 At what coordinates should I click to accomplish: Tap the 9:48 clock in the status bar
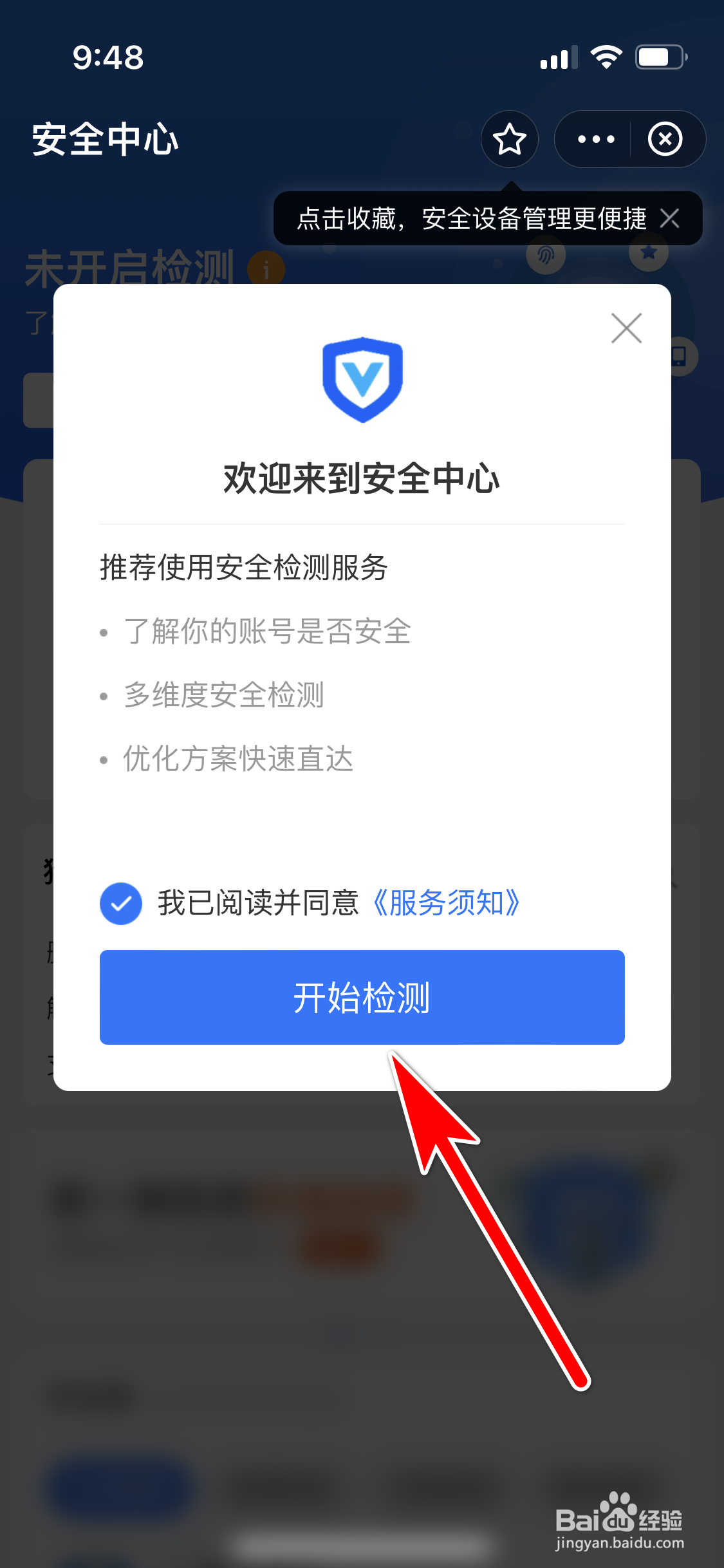107,59
